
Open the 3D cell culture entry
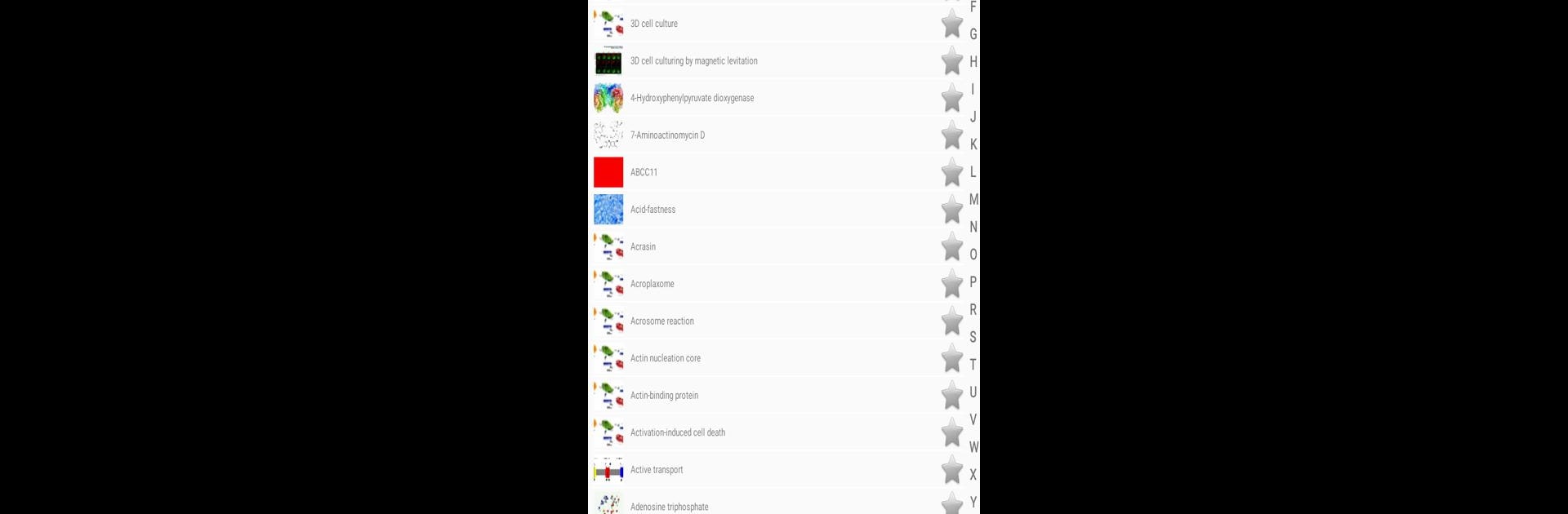(x=654, y=24)
